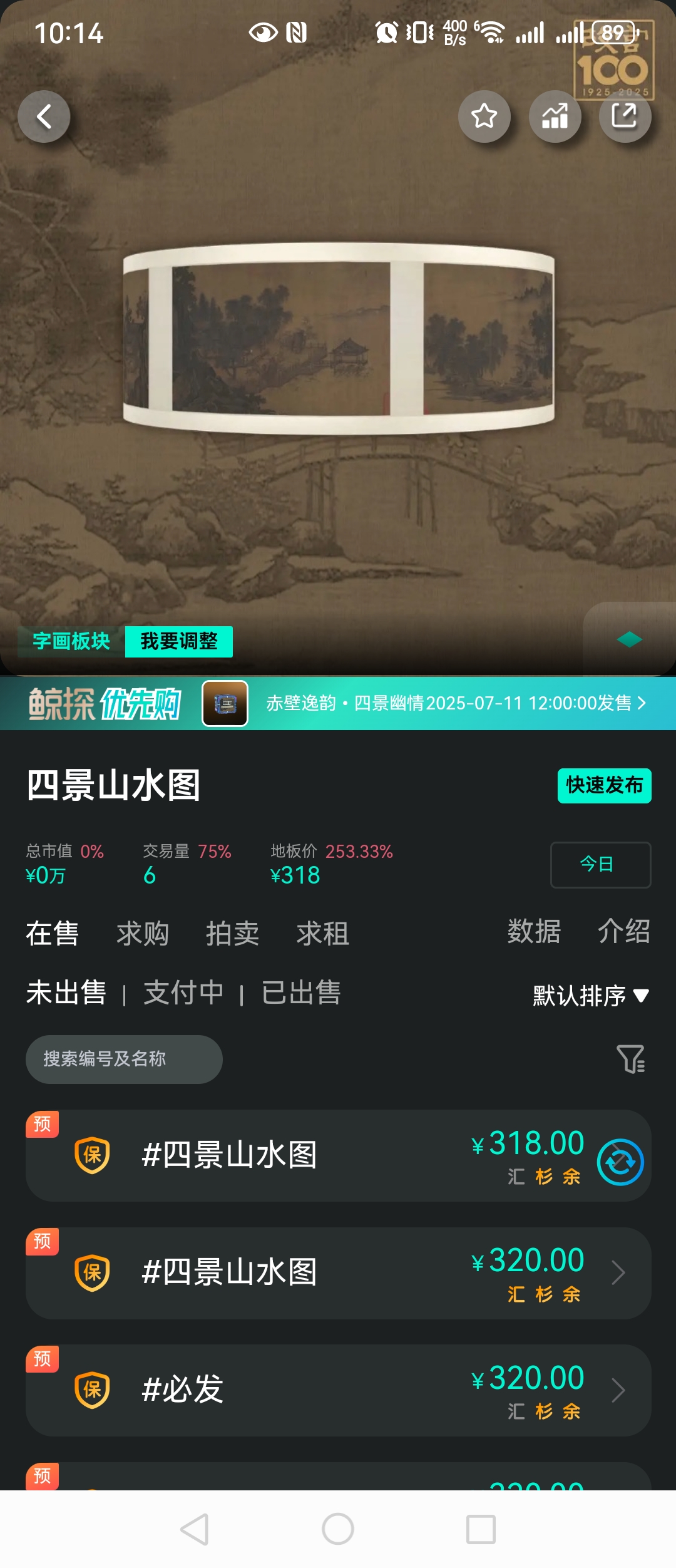The height and width of the screenshot is (1568, 676).
Task: Open the price chart icon
Action: (555, 116)
